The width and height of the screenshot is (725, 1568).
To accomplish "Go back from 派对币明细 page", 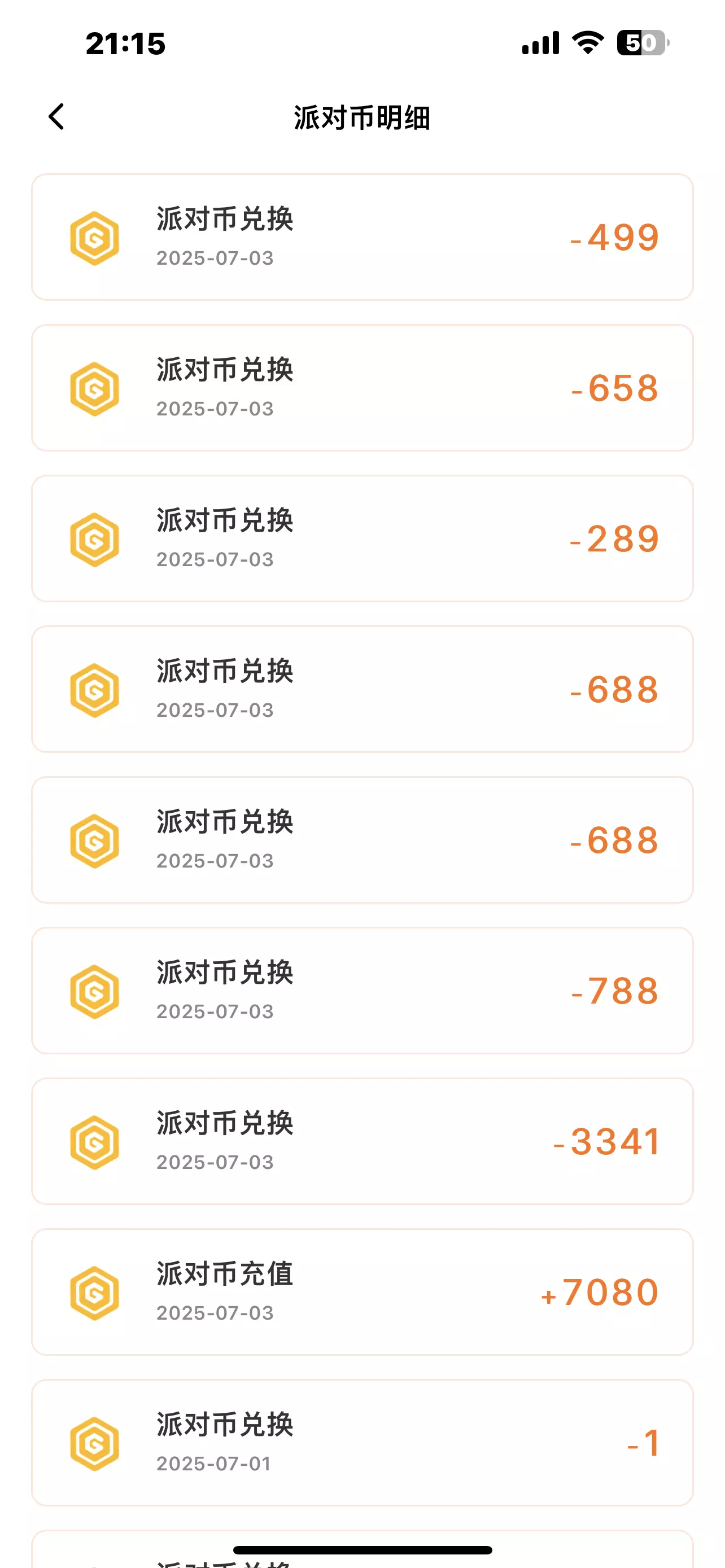I will point(56,117).
